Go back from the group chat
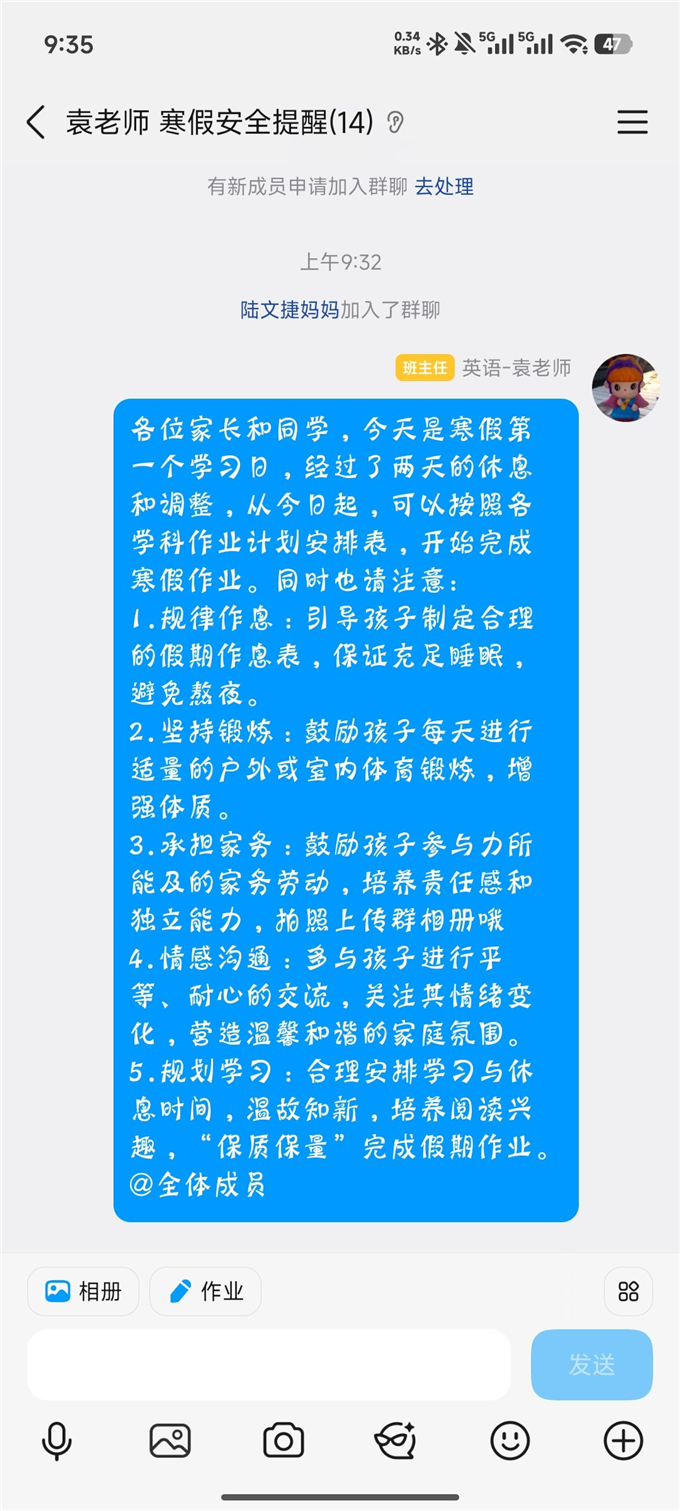The height and width of the screenshot is (1511, 680). [36, 123]
